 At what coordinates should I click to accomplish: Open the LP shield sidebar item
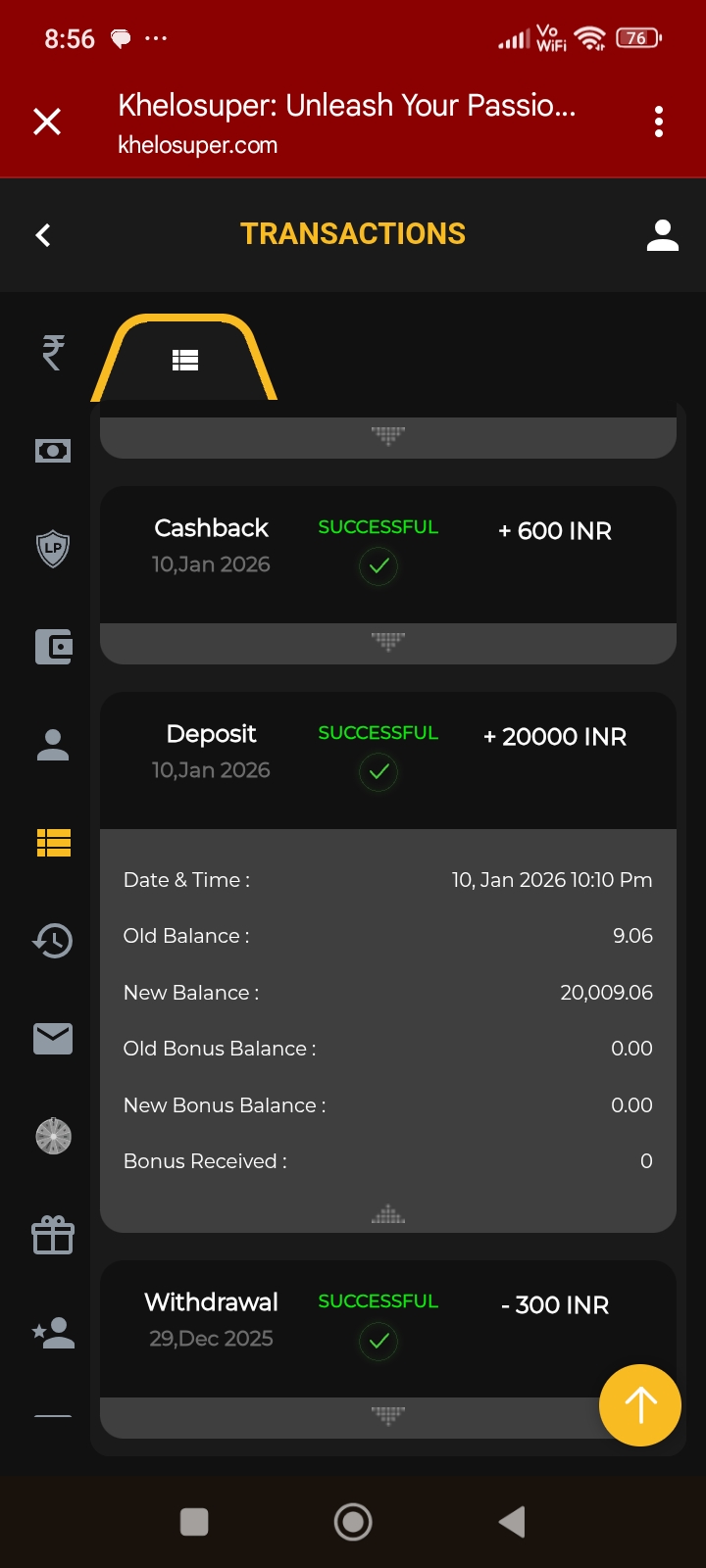tap(53, 549)
